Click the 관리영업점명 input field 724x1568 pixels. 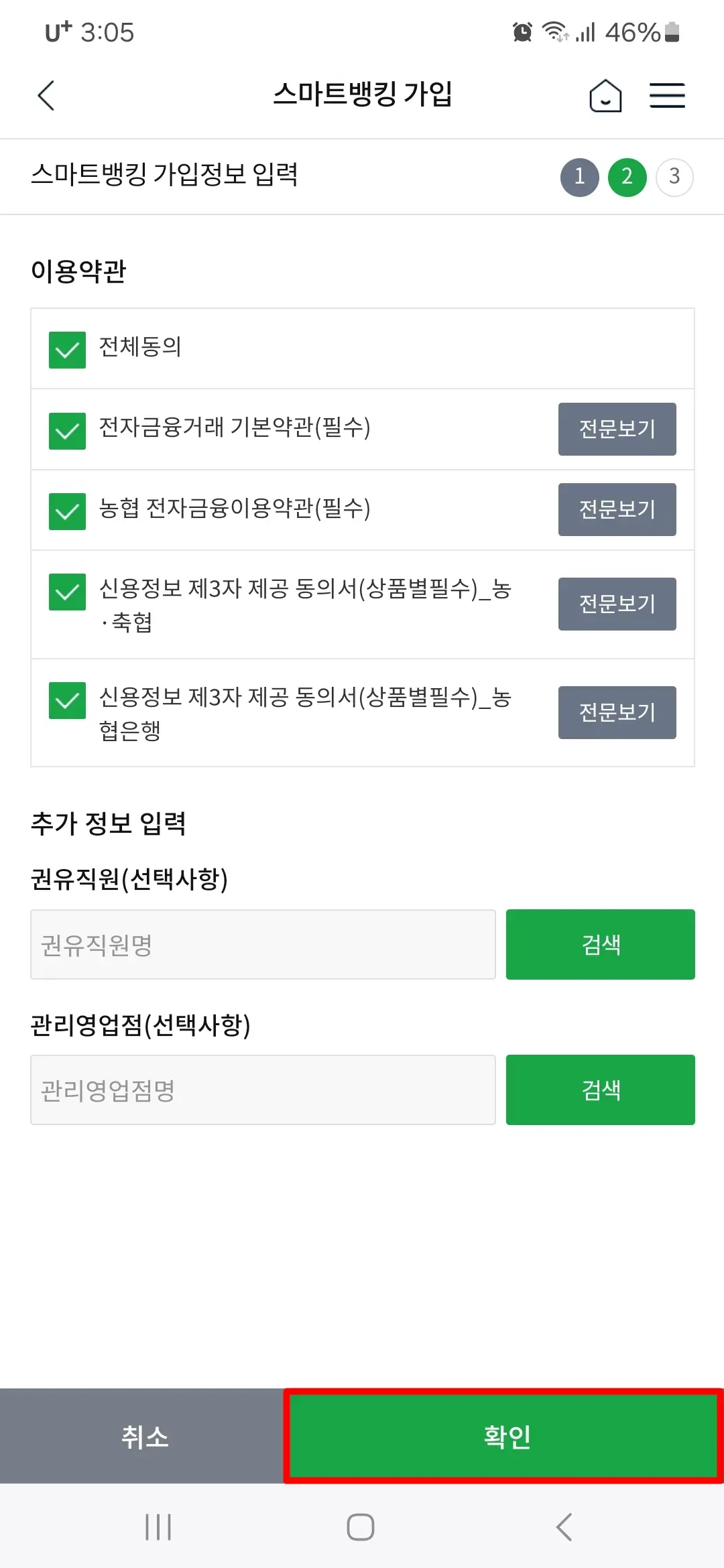(x=262, y=1090)
